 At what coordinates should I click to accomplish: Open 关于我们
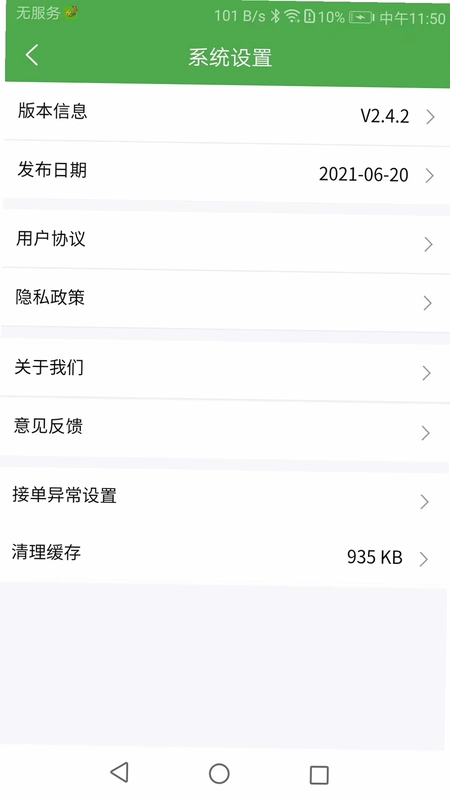tap(224, 370)
